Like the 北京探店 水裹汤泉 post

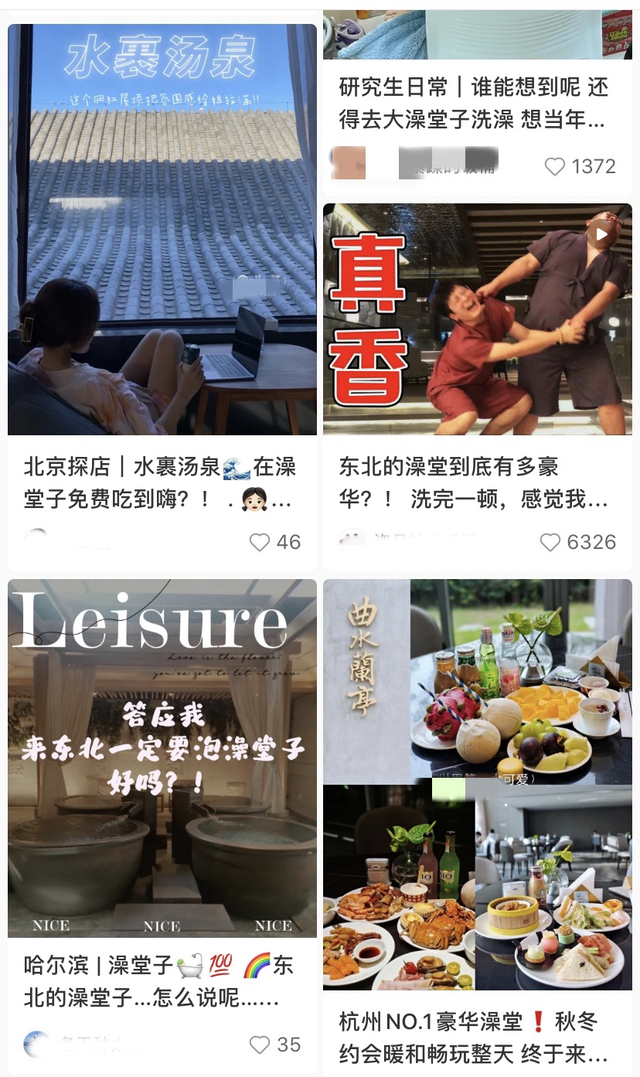coord(260,542)
